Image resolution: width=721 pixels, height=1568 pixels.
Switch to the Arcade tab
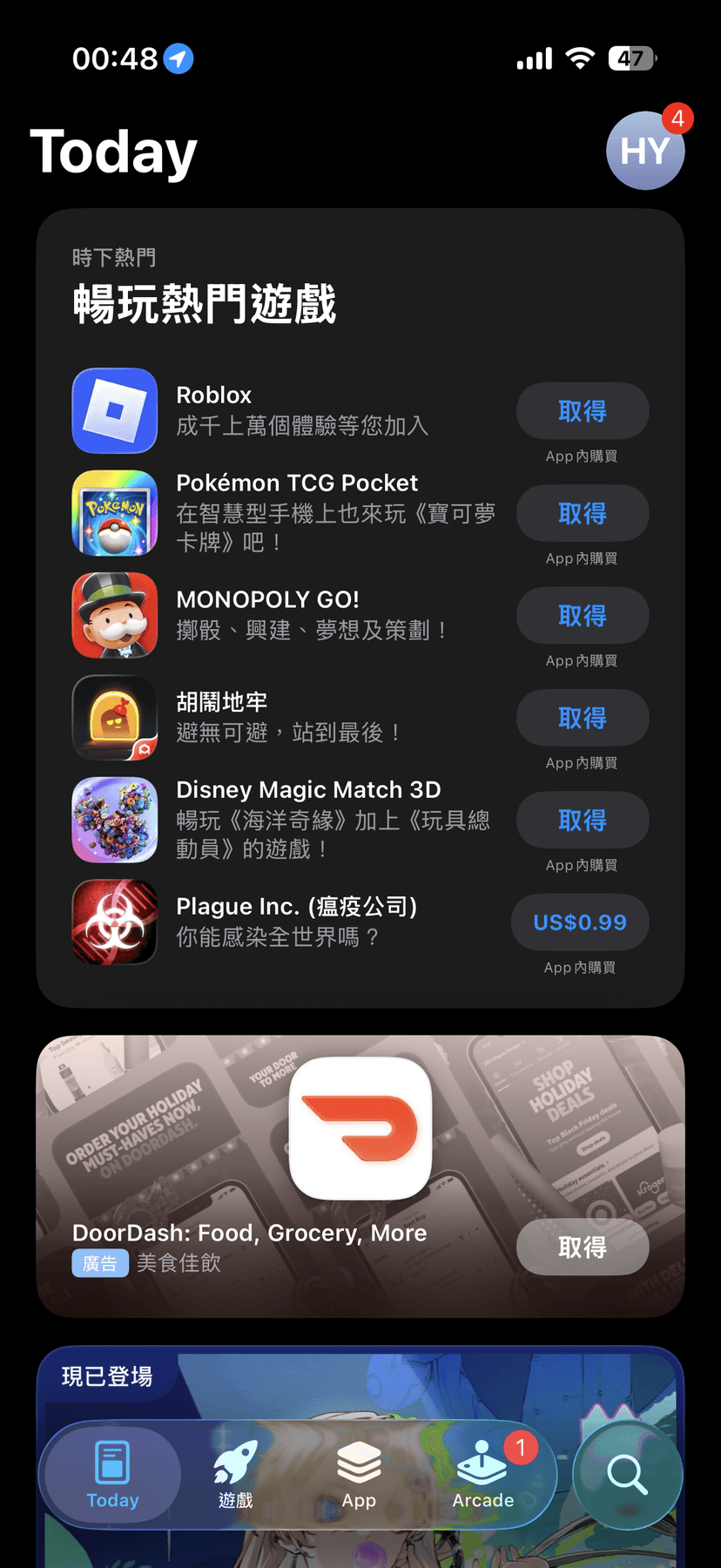483,1474
